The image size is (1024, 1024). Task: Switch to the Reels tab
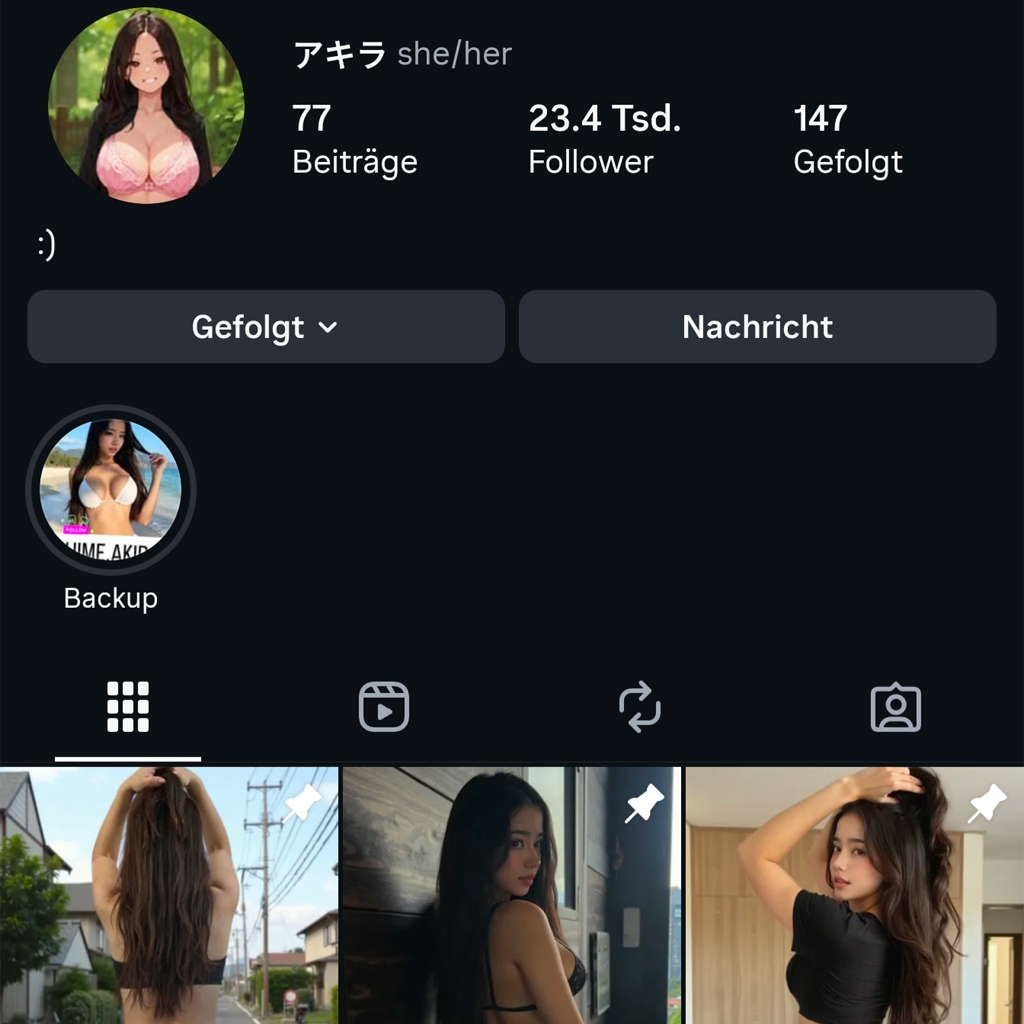pyautogui.click(x=384, y=707)
